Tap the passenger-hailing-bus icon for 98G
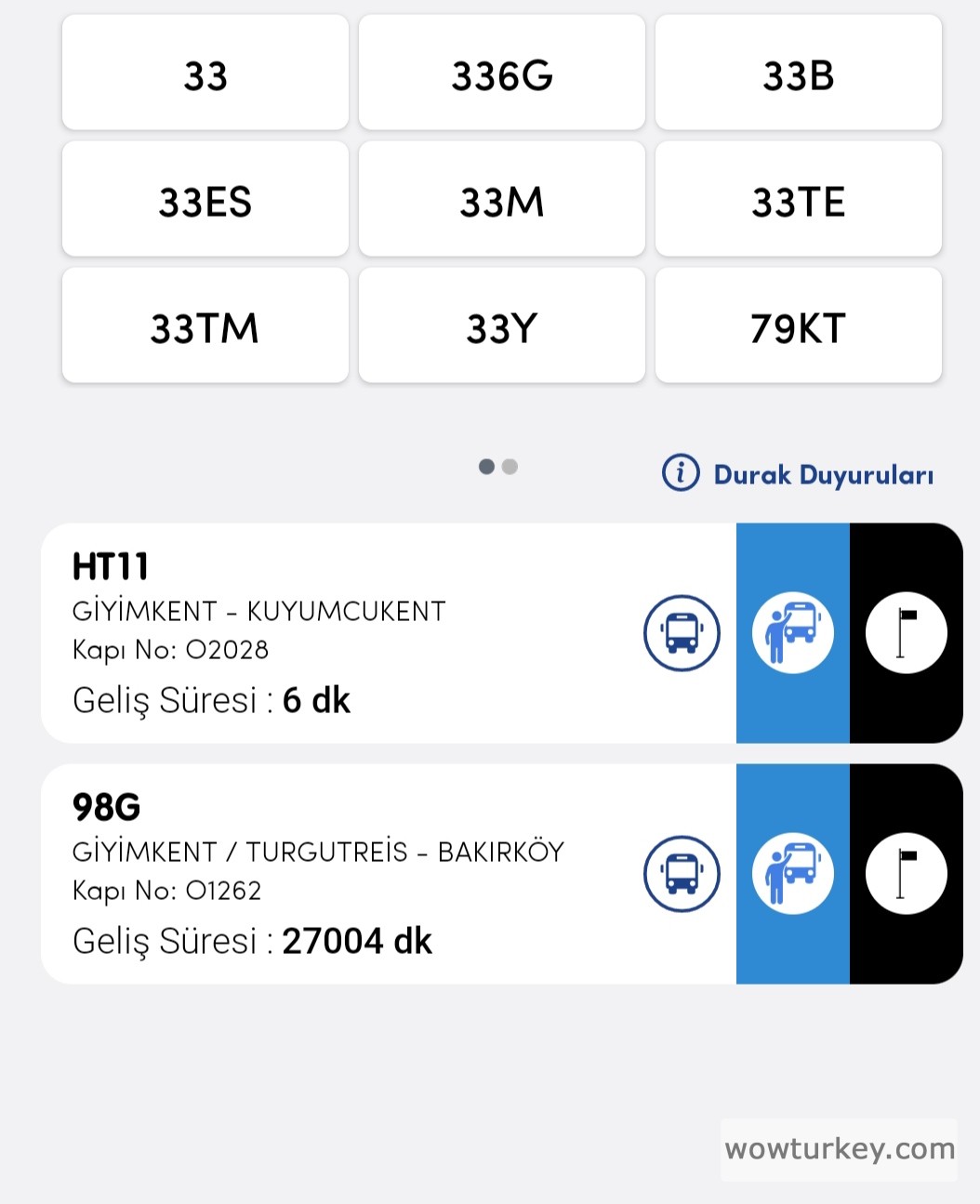This screenshot has width=980, height=1204. coord(792,874)
